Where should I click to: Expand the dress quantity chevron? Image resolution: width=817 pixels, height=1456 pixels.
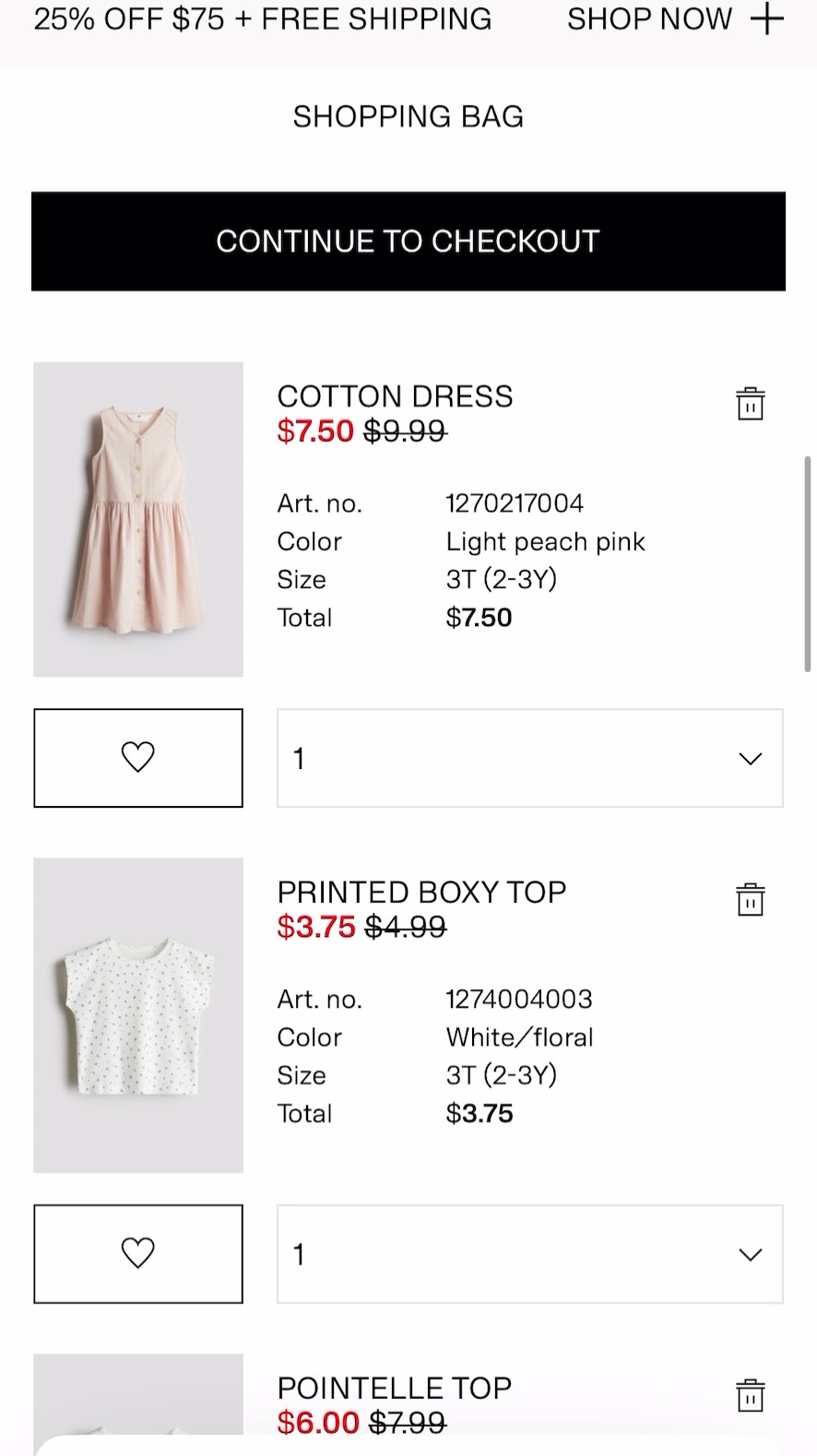[x=750, y=757]
